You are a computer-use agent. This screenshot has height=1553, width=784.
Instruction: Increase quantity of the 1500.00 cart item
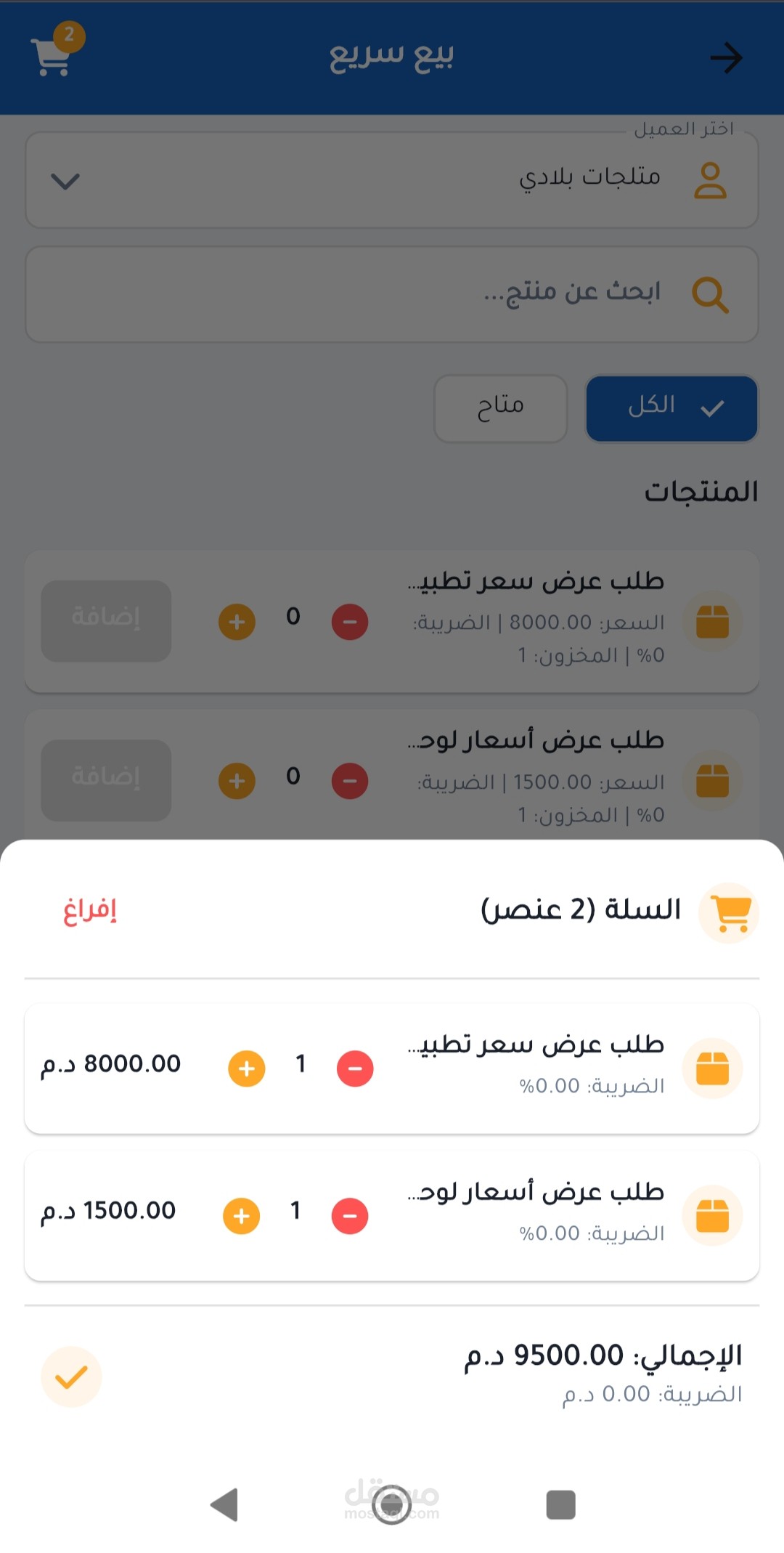pos(242,1216)
